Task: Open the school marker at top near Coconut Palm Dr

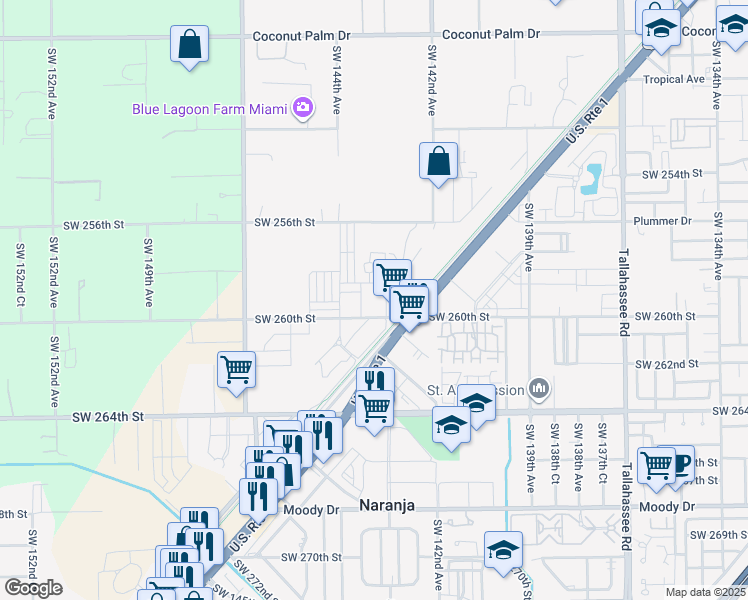Action: 659,29
